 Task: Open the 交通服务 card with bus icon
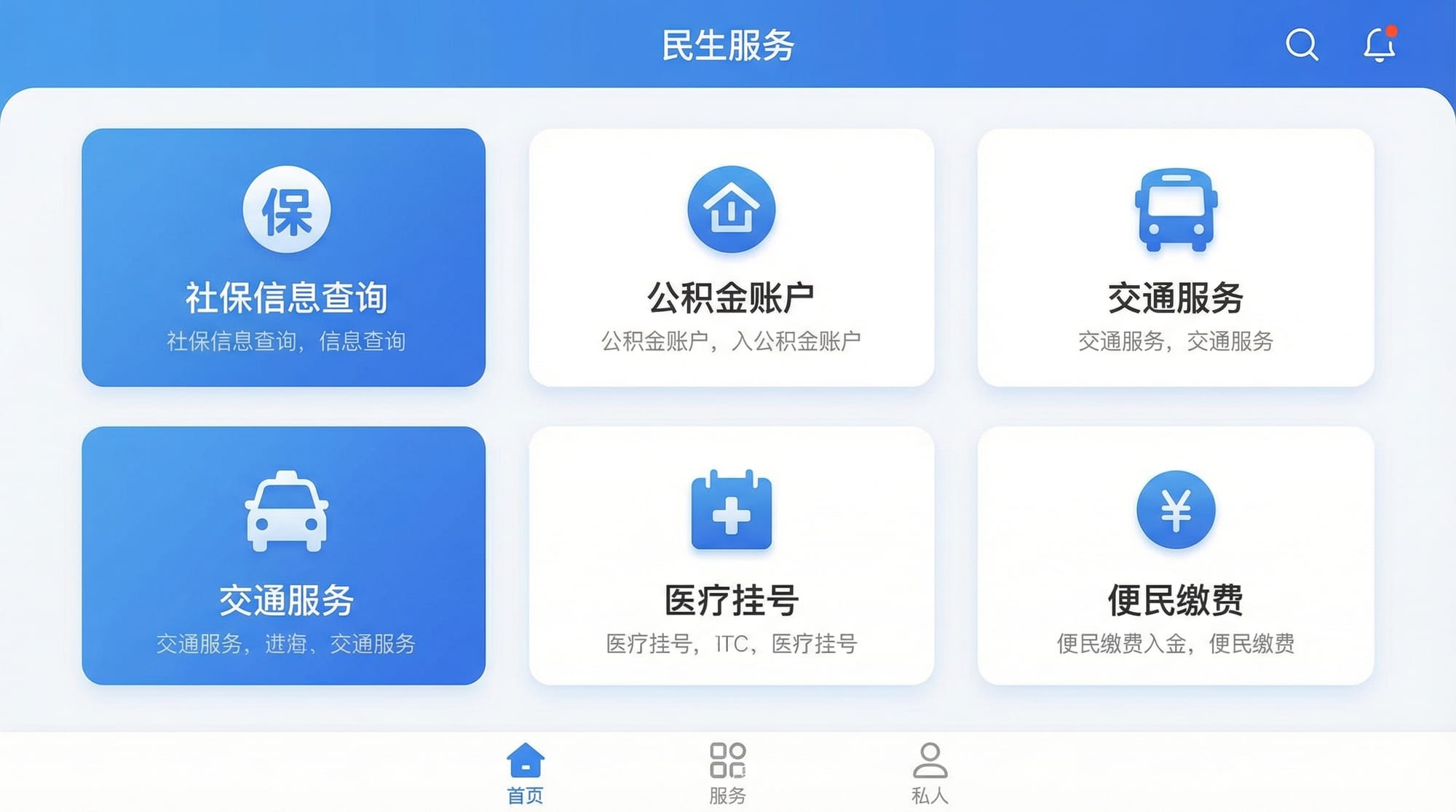[x=1175, y=258]
